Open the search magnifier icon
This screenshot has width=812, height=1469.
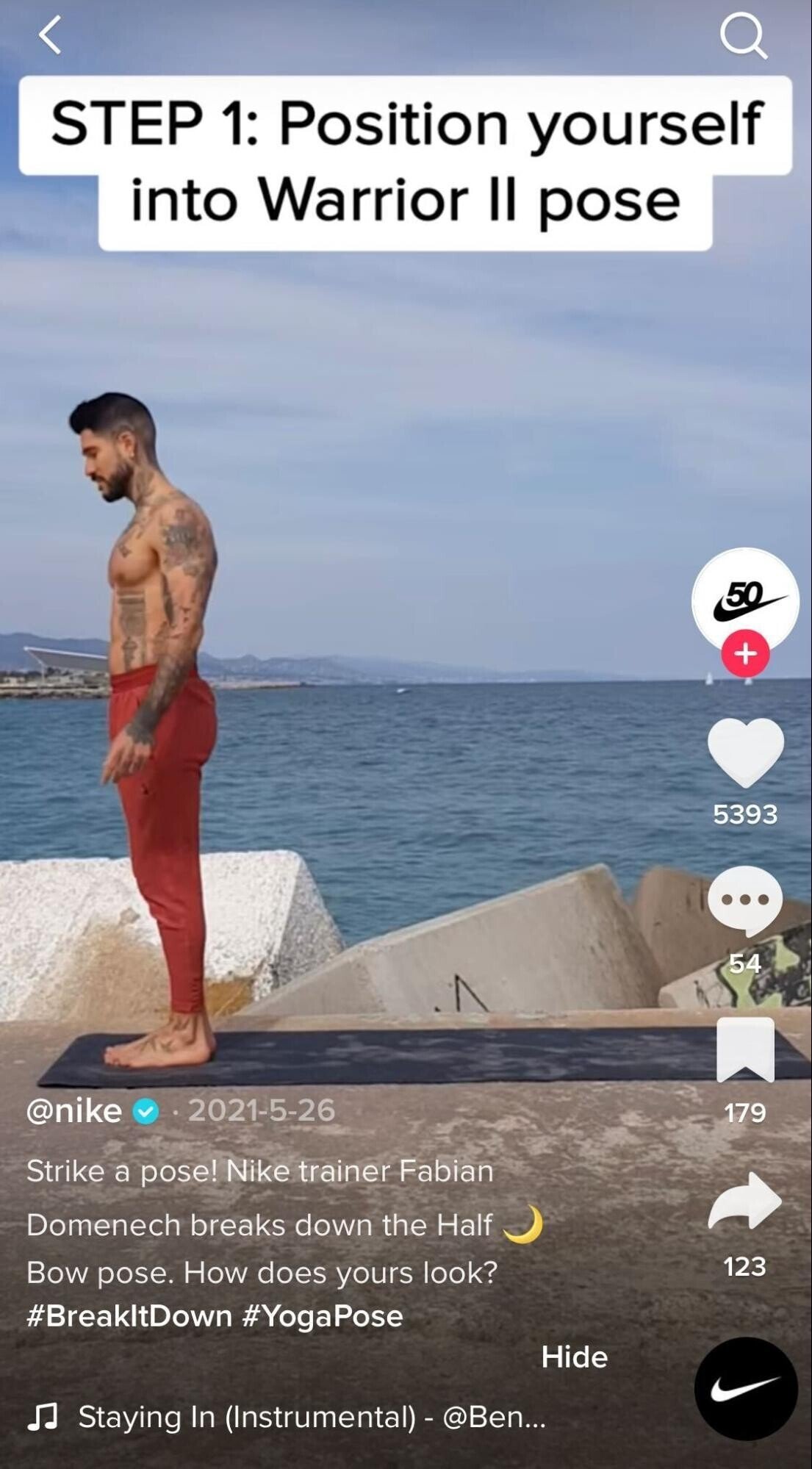[743, 35]
